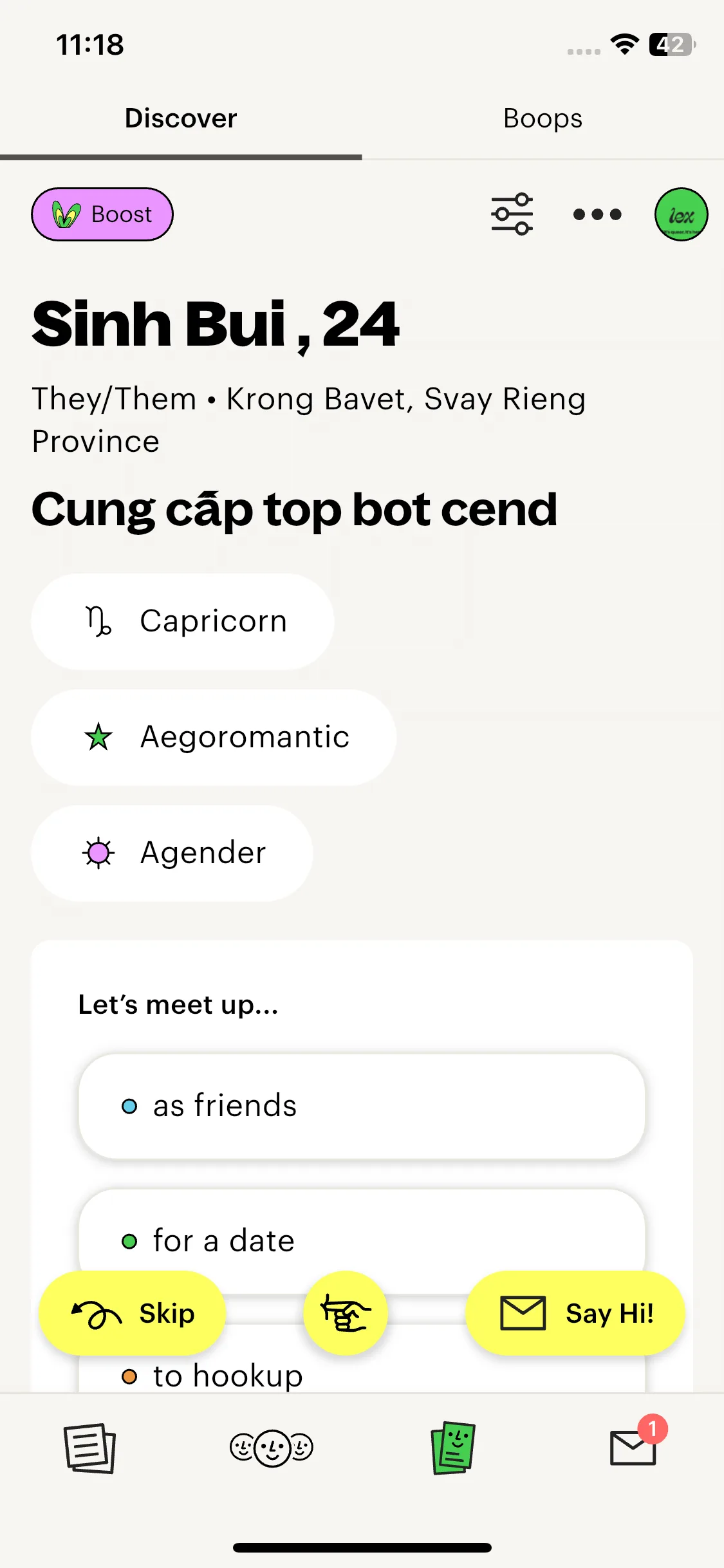The height and width of the screenshot is (1568, 724).
Task: Tap Say Hi! to message Sinh Bui
Action: 575,1313
